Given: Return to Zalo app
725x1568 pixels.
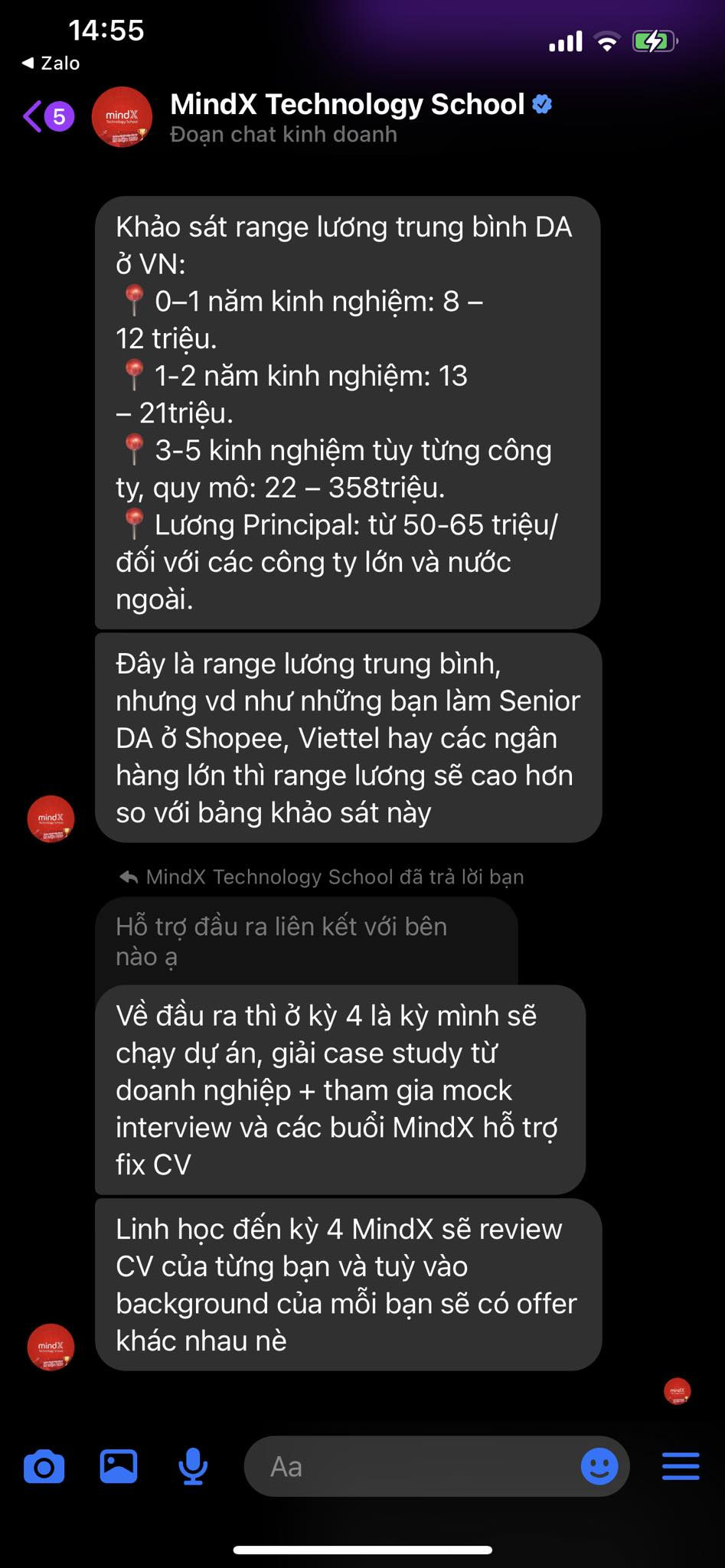Looking at the screenshot, I should [x=51, y=63].
